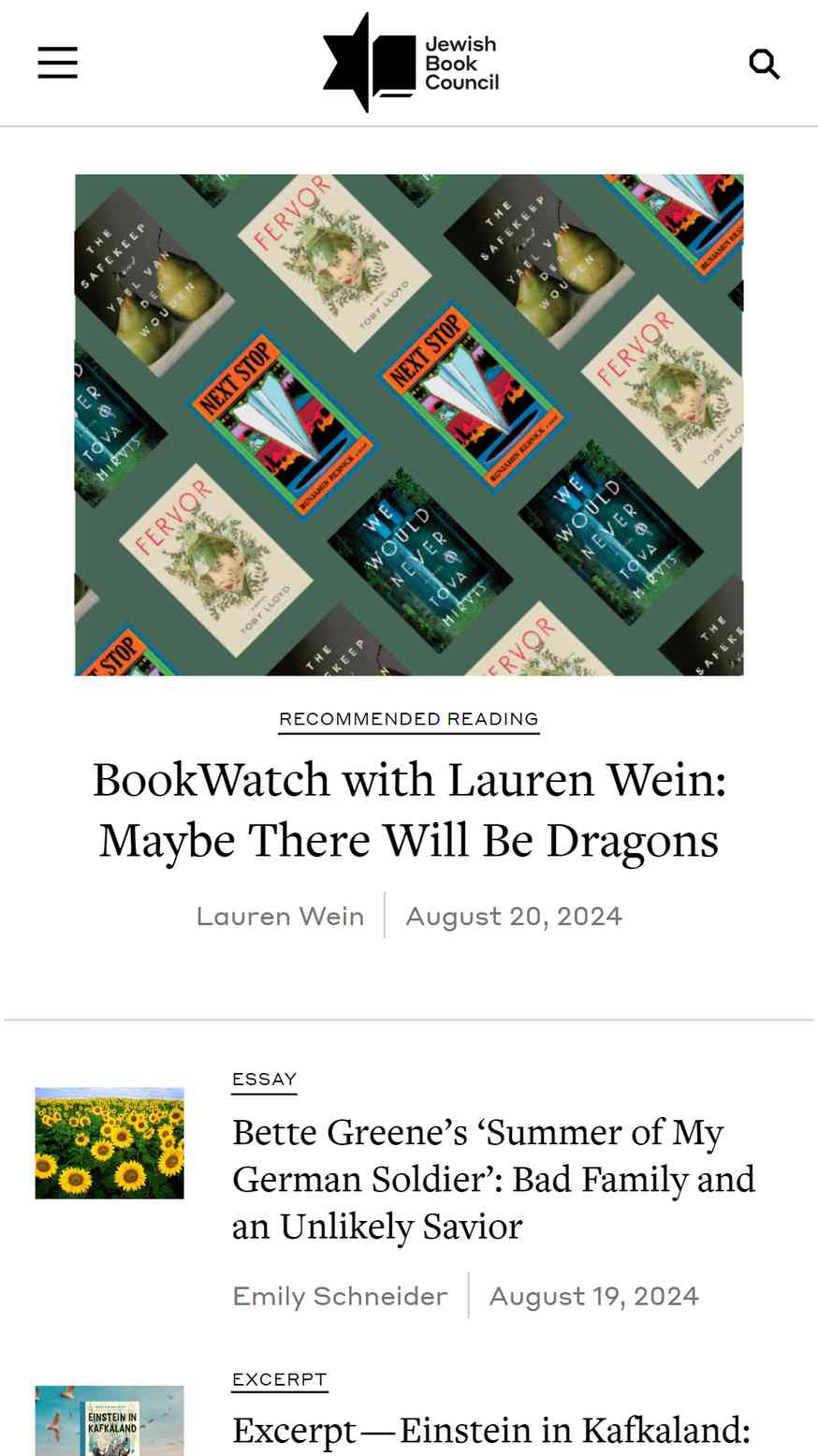Viewport: 818px width, 1456px height.
Task: Read Bette Greene's Summer of My German Soldier essay
Action: (x=493, y=1179)
